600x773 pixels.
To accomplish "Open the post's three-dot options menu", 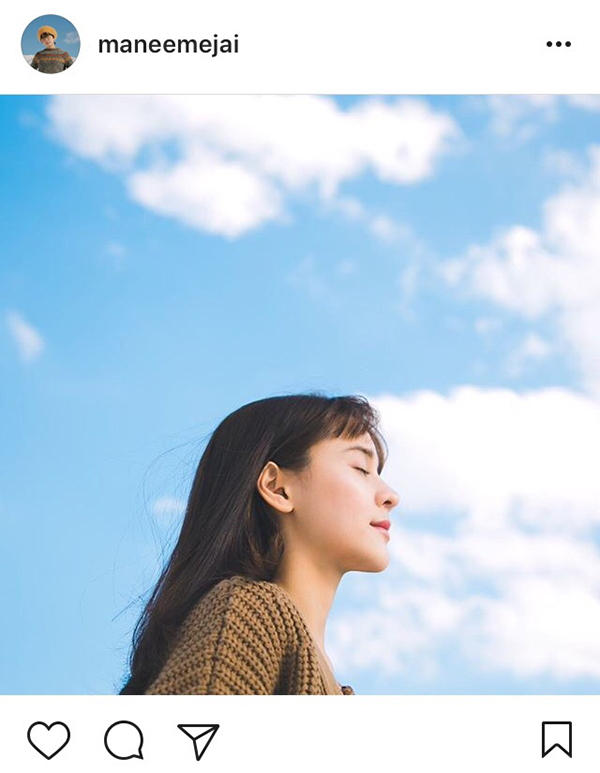I will coord(558,45).
